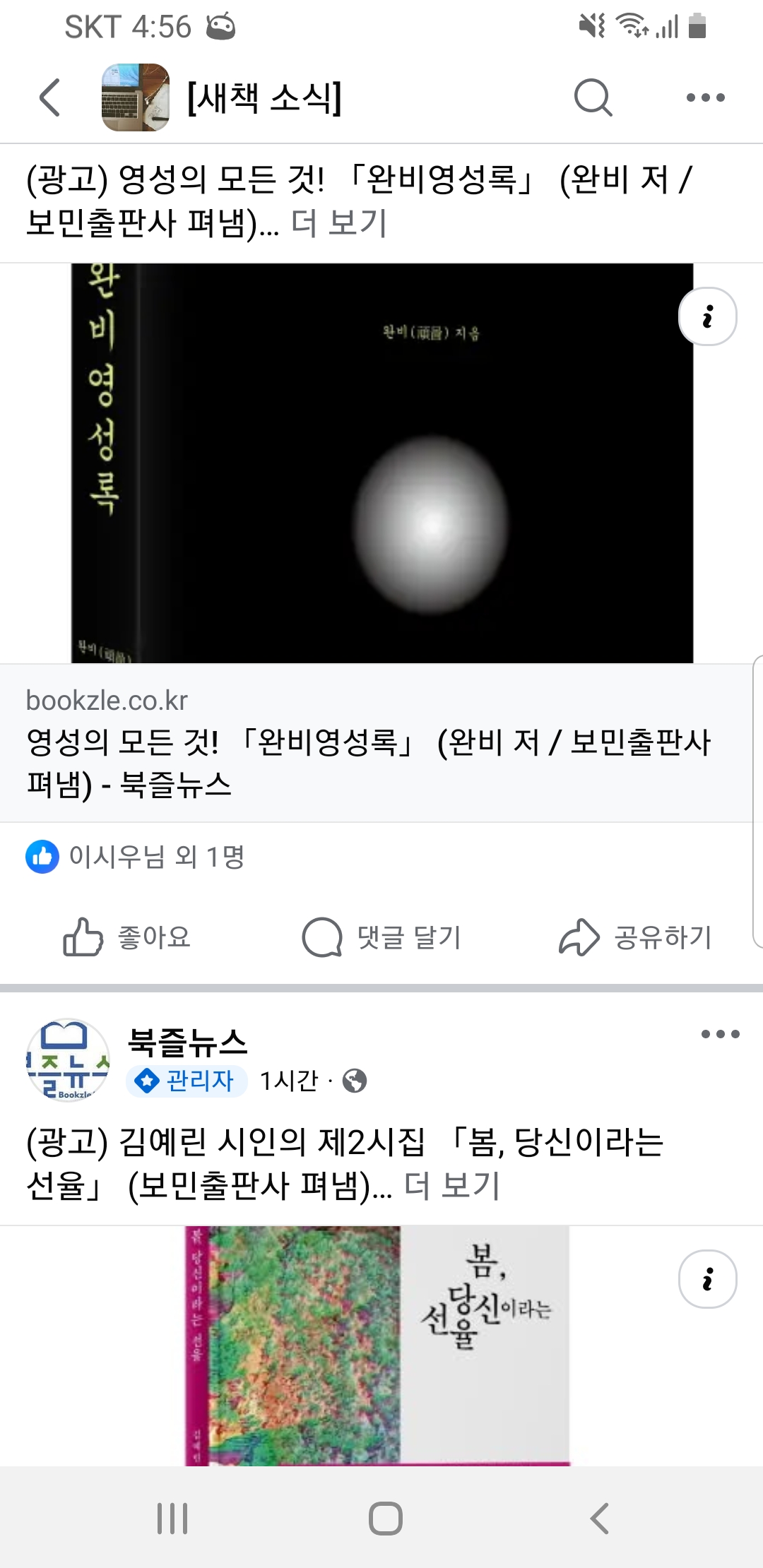The width and height of the screenshot is (763, 1568).
Task: Go back from the 새책 소식 group
Action: 49,97
